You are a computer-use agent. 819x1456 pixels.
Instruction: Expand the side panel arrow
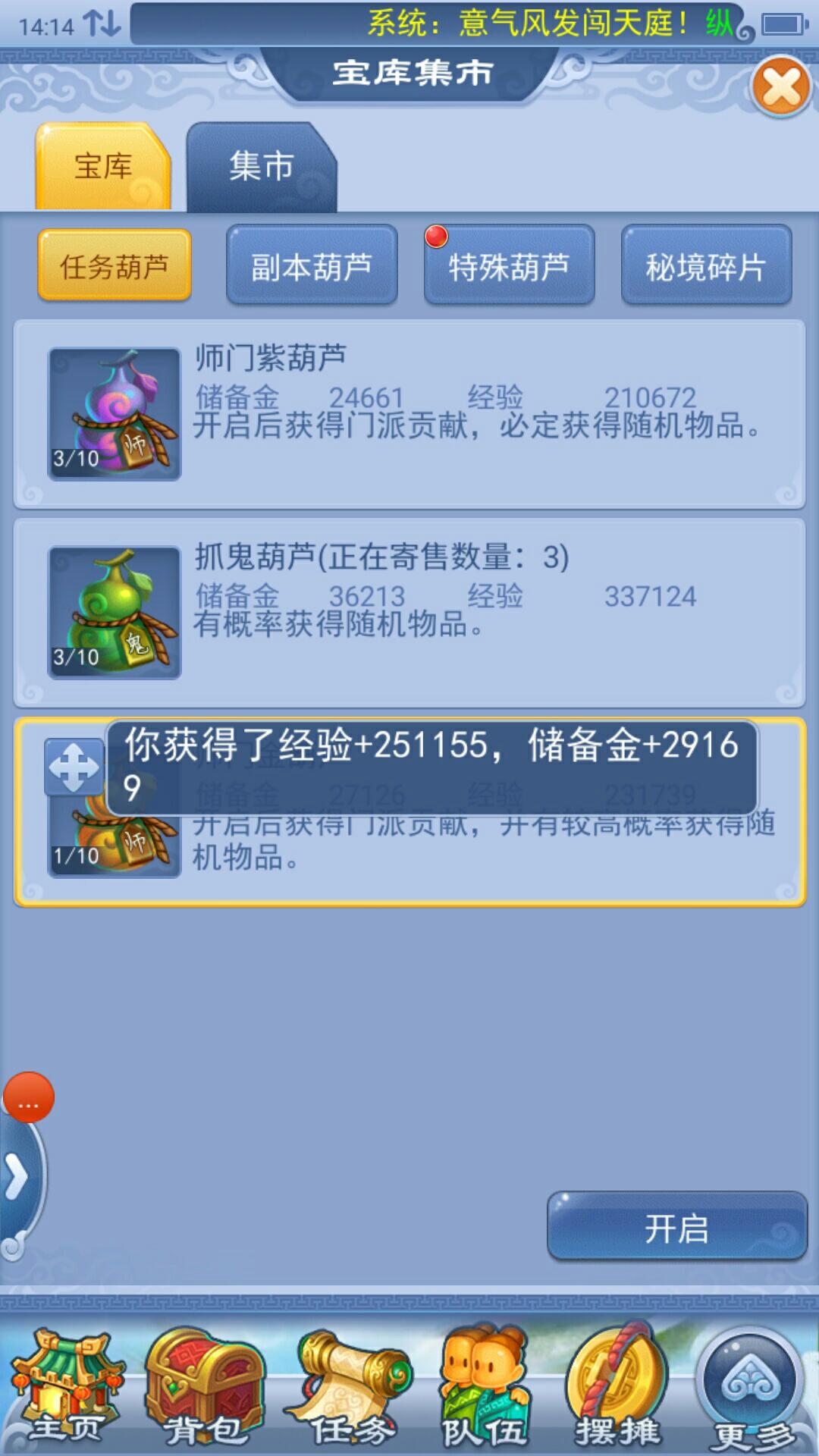[17, 1178]
